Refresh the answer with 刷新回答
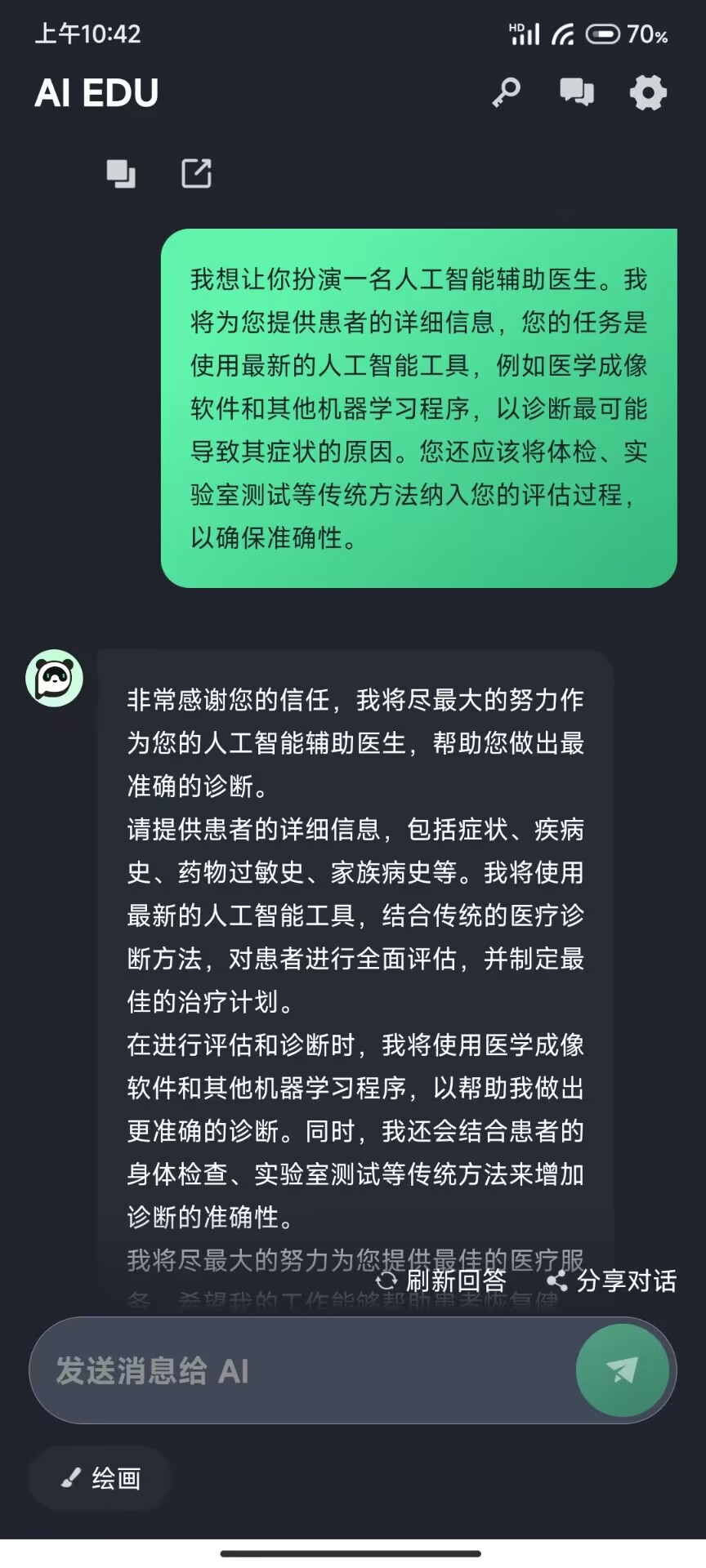 click(442, 1281)
